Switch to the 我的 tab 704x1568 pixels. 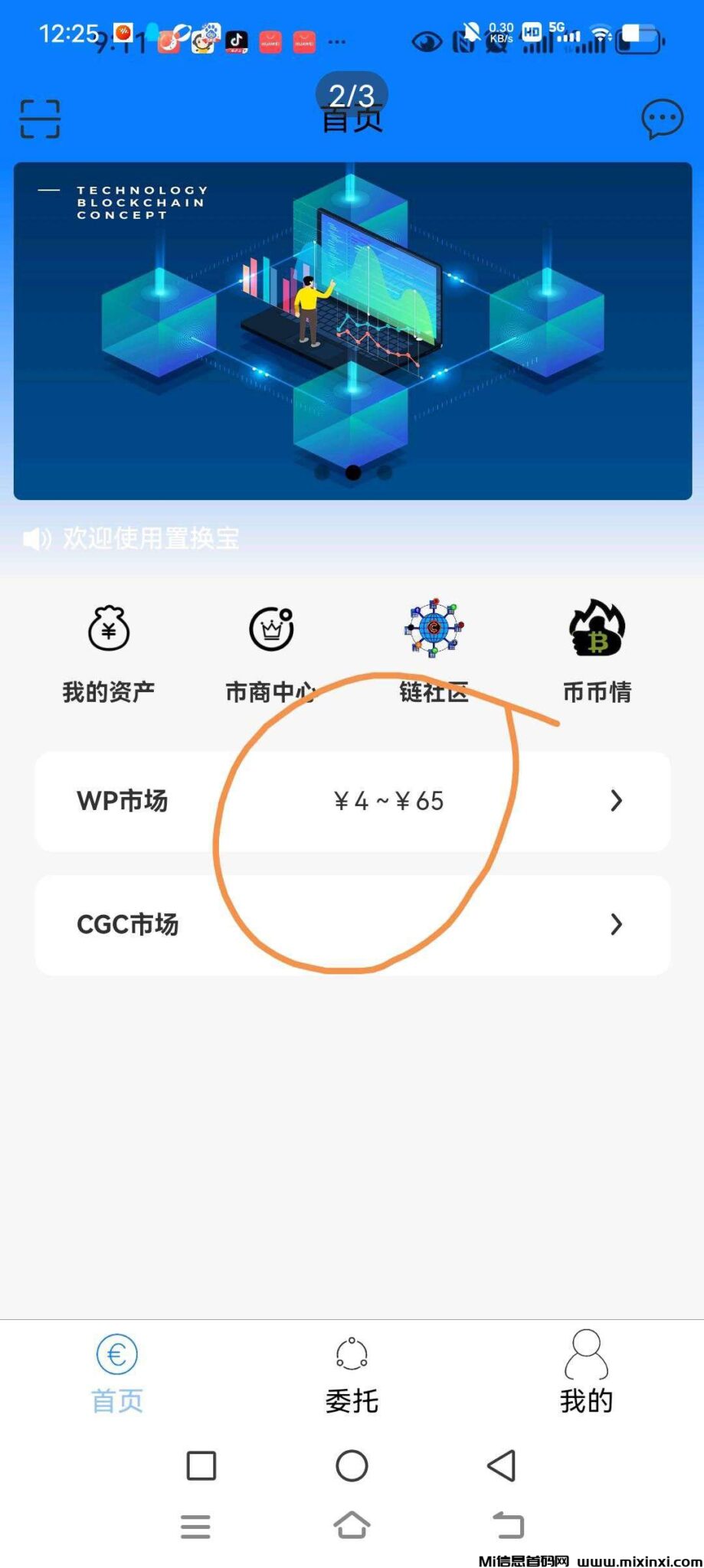tap(587, 1370)
